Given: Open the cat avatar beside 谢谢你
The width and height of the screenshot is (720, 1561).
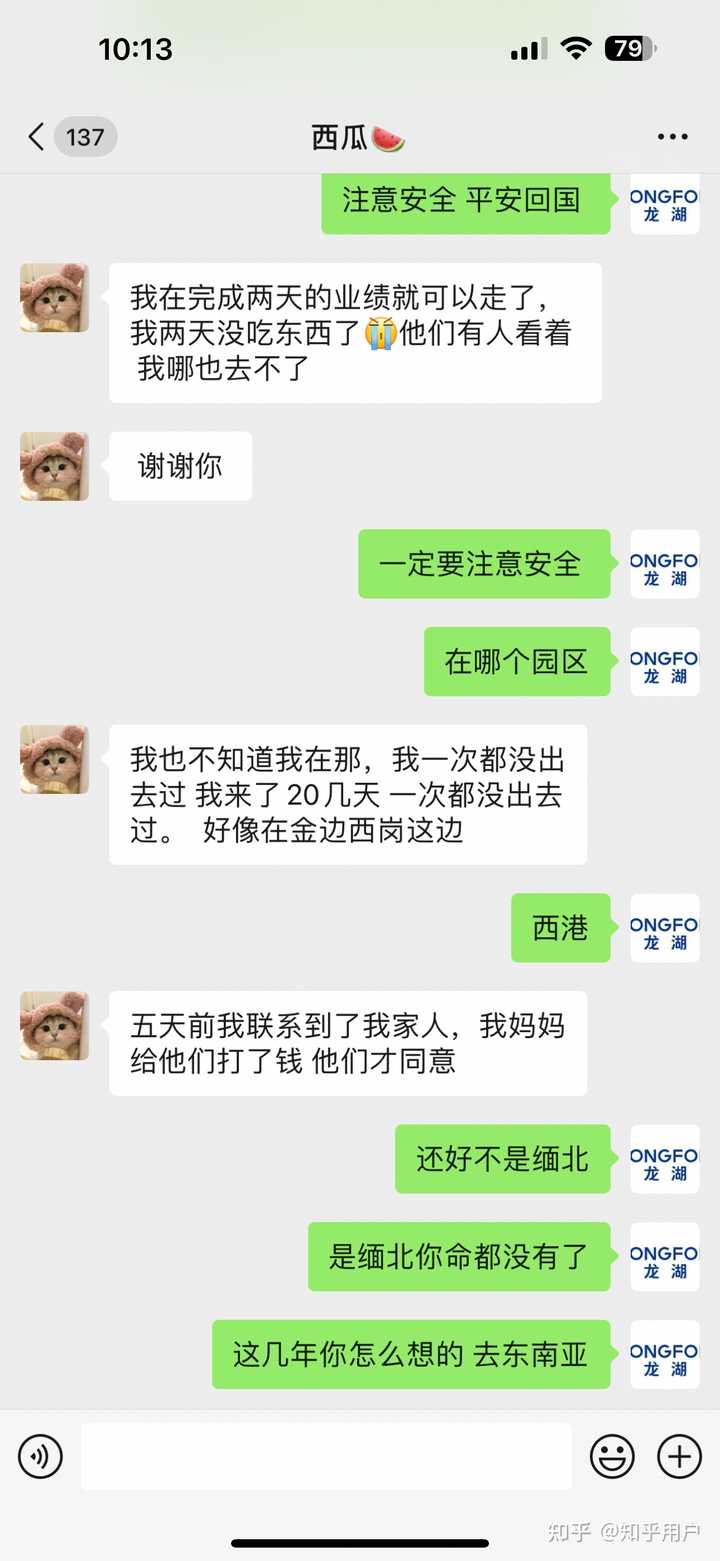Looking at the screenshot, I should coord(54,466).
